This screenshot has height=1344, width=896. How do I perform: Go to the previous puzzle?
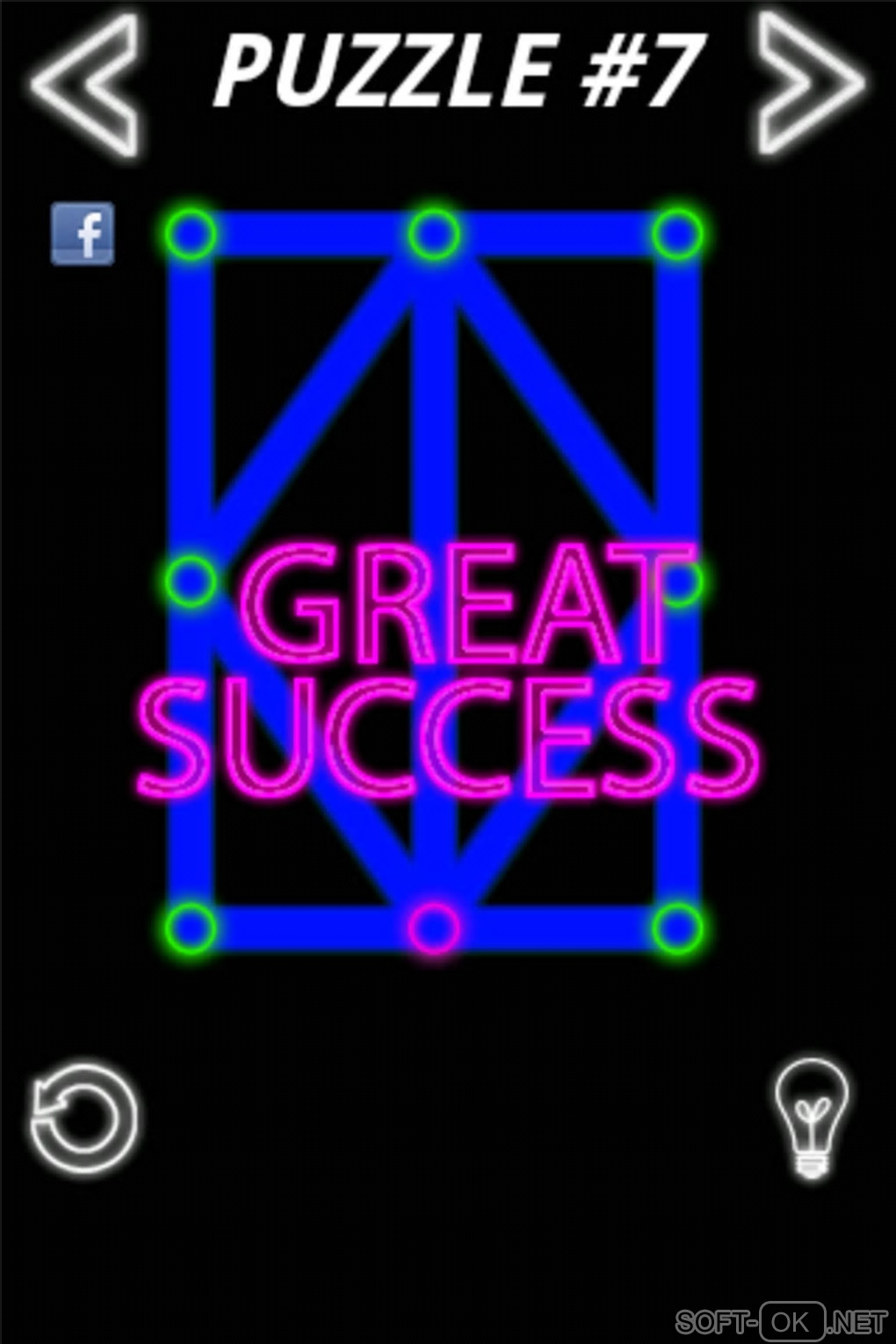tap(85, 83)
